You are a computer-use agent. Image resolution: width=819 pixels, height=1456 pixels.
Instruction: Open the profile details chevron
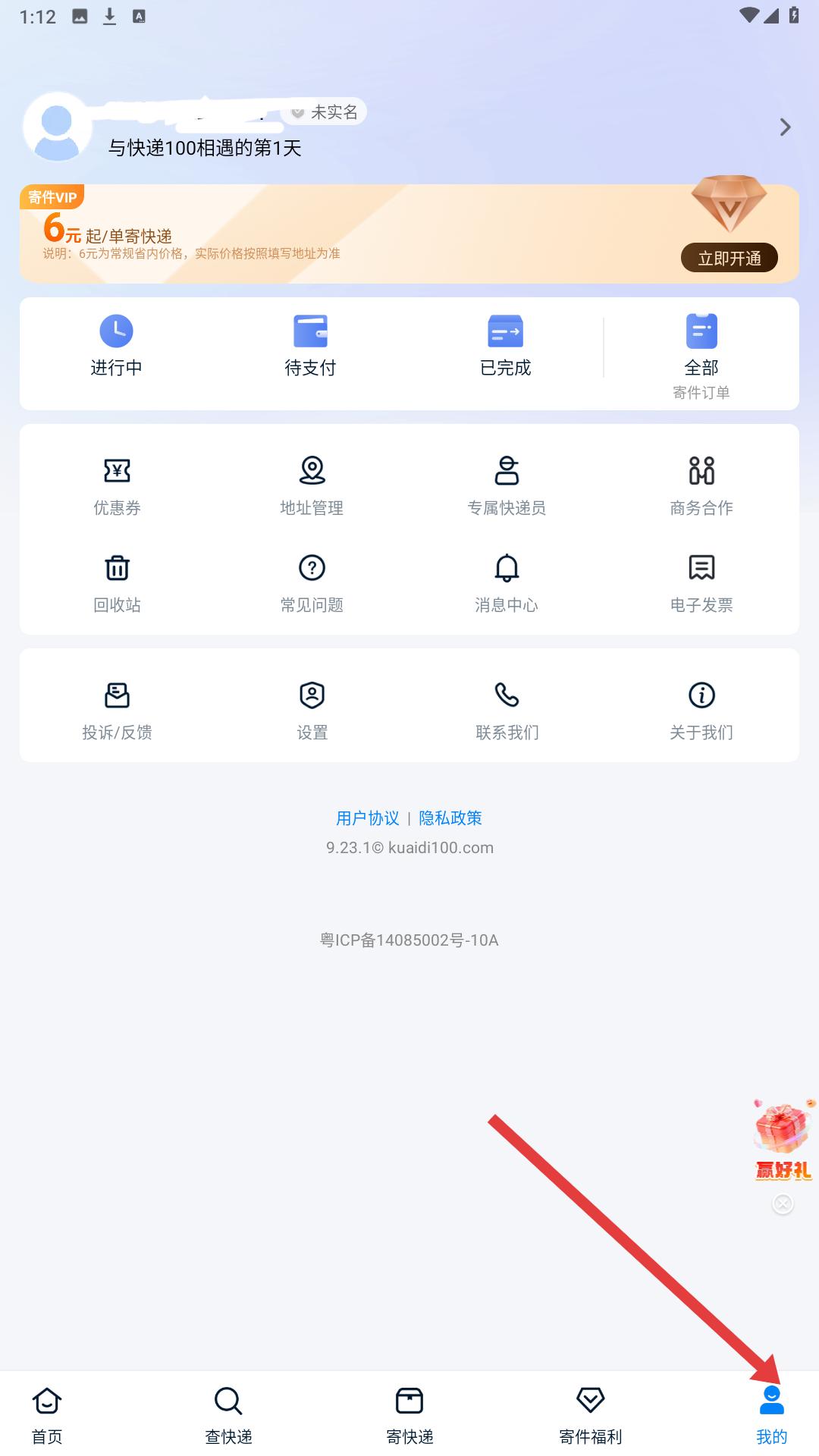coord(785,127)
